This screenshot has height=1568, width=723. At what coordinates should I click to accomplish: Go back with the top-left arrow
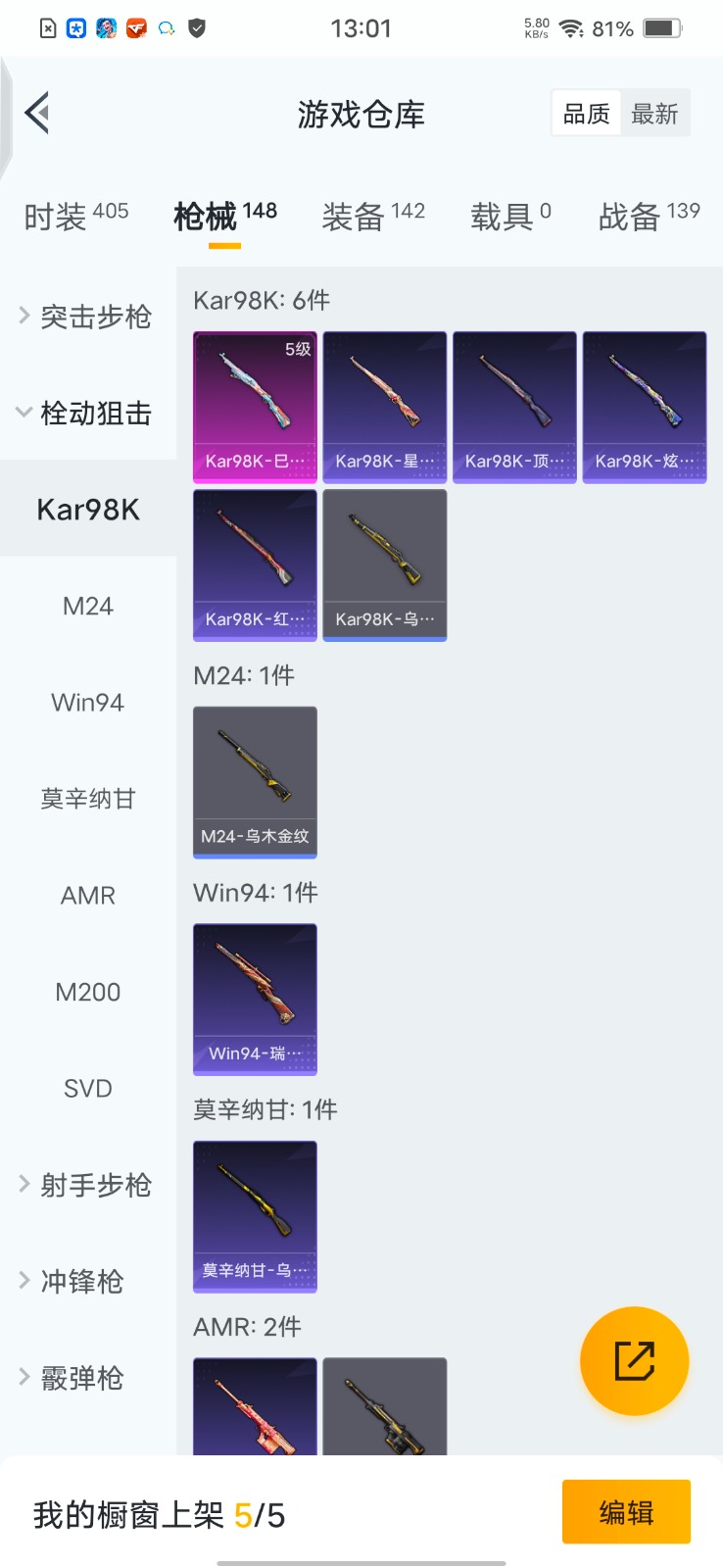click(37, 113)
